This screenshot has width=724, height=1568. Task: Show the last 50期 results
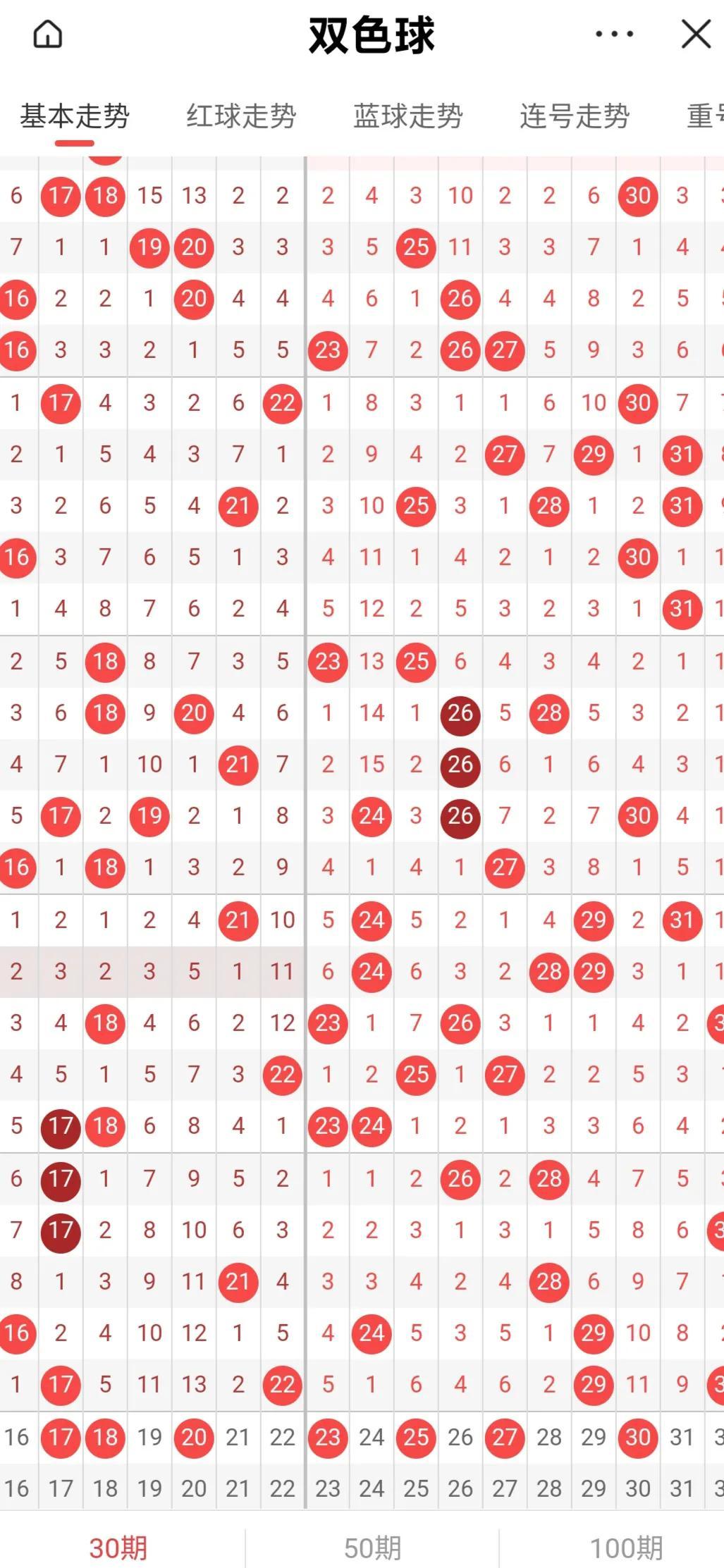[x=372, y=1548]
